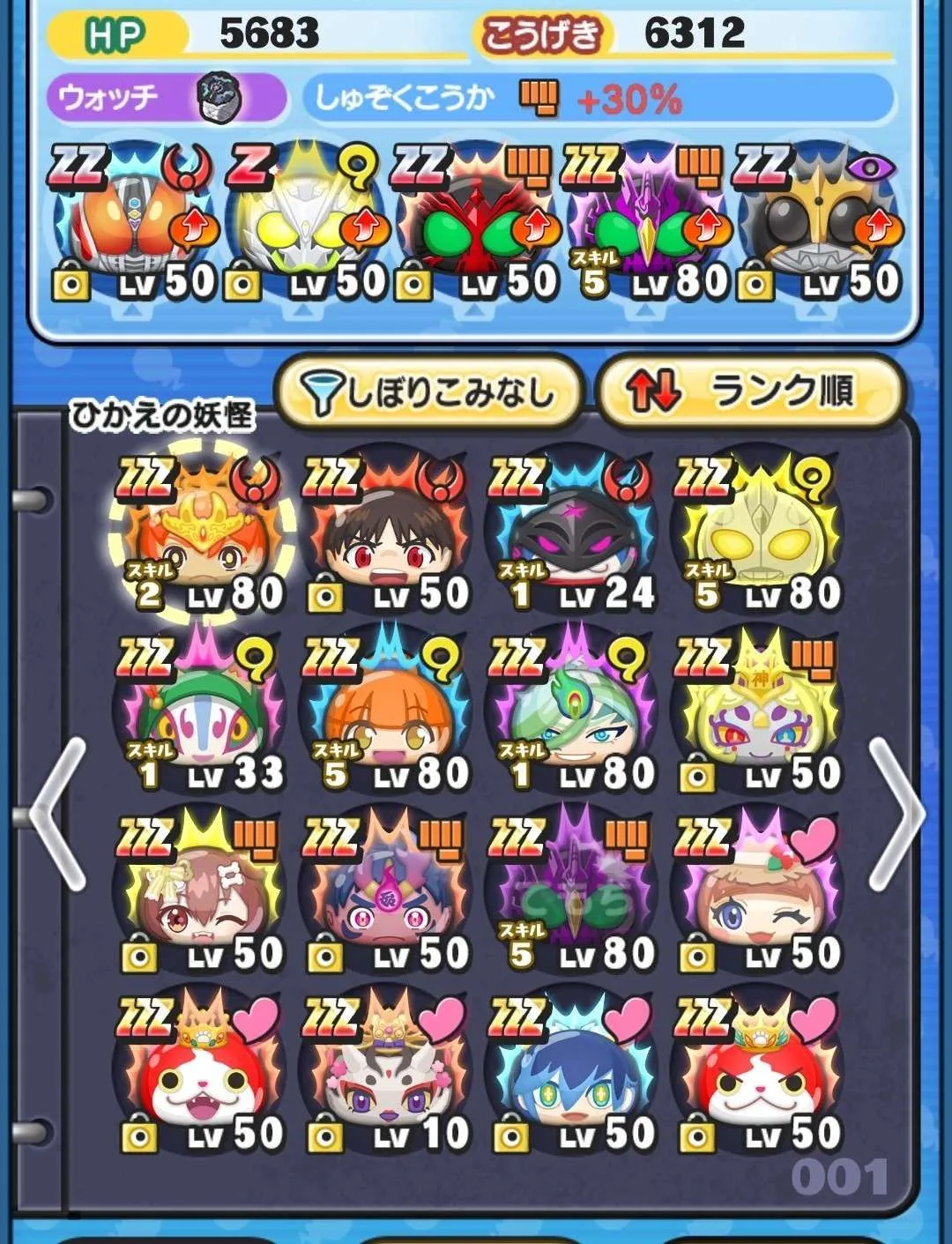This screenshot has width=952, height=1244.
Task: Go to the next page of reserve yokai
Action: click(896, 814)
